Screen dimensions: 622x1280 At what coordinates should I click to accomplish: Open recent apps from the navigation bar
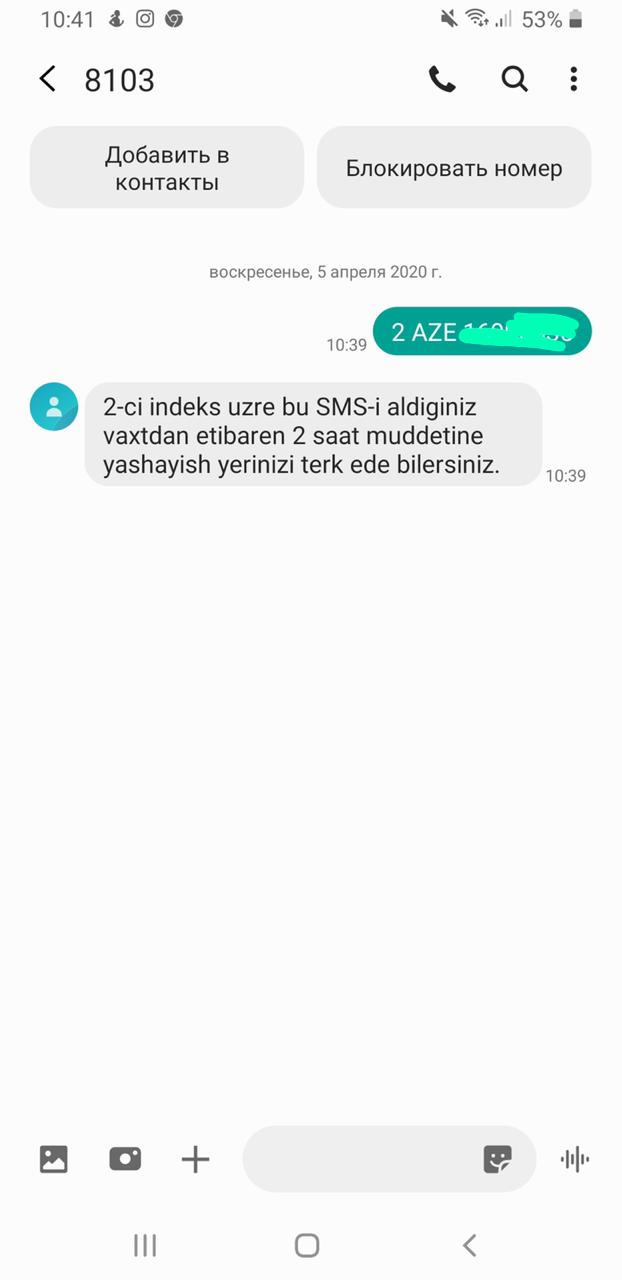(x=145, y=1245)
